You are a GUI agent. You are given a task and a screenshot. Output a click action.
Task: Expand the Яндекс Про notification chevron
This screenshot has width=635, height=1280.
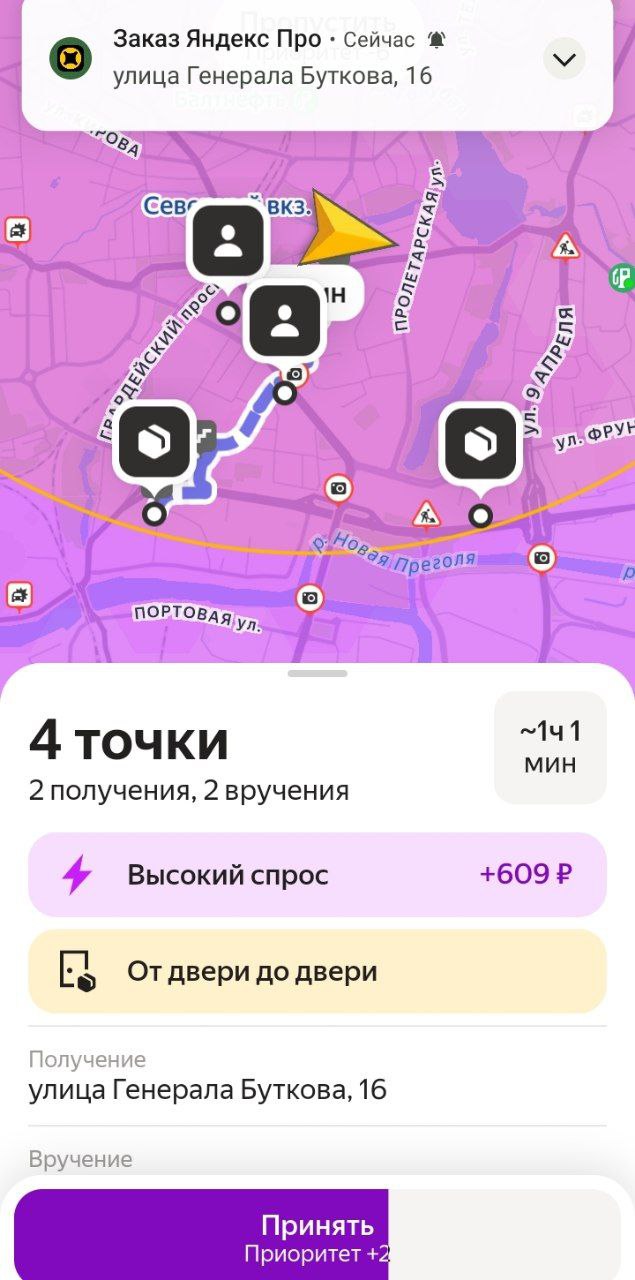564,60
